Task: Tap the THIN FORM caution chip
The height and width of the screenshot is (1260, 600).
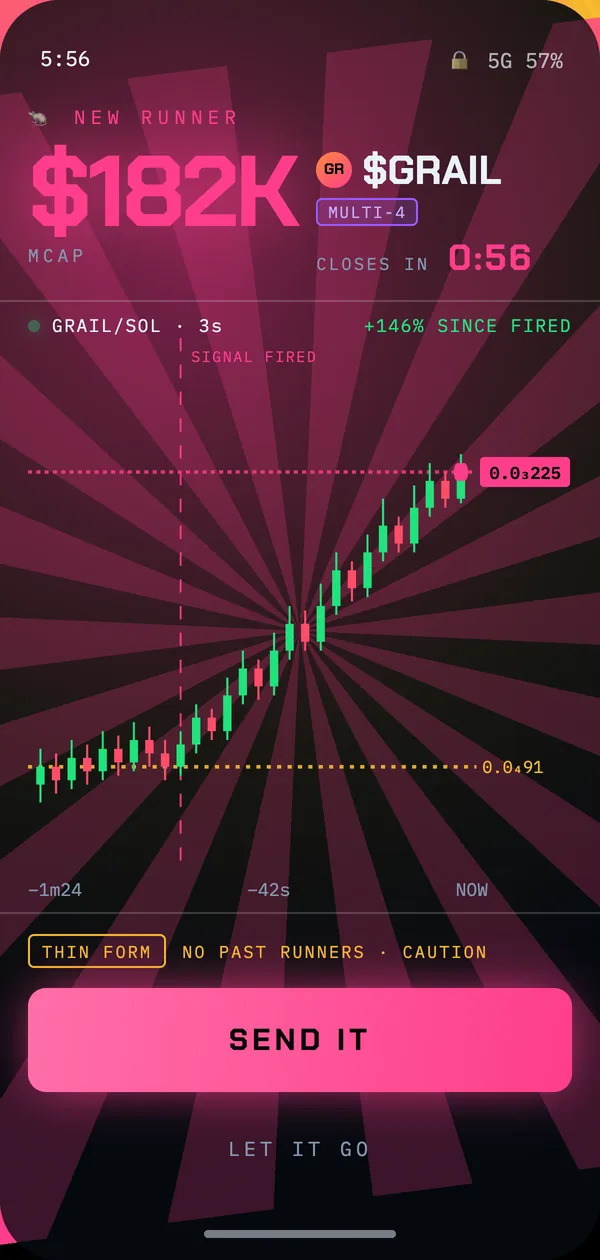Action: point(97,952)
